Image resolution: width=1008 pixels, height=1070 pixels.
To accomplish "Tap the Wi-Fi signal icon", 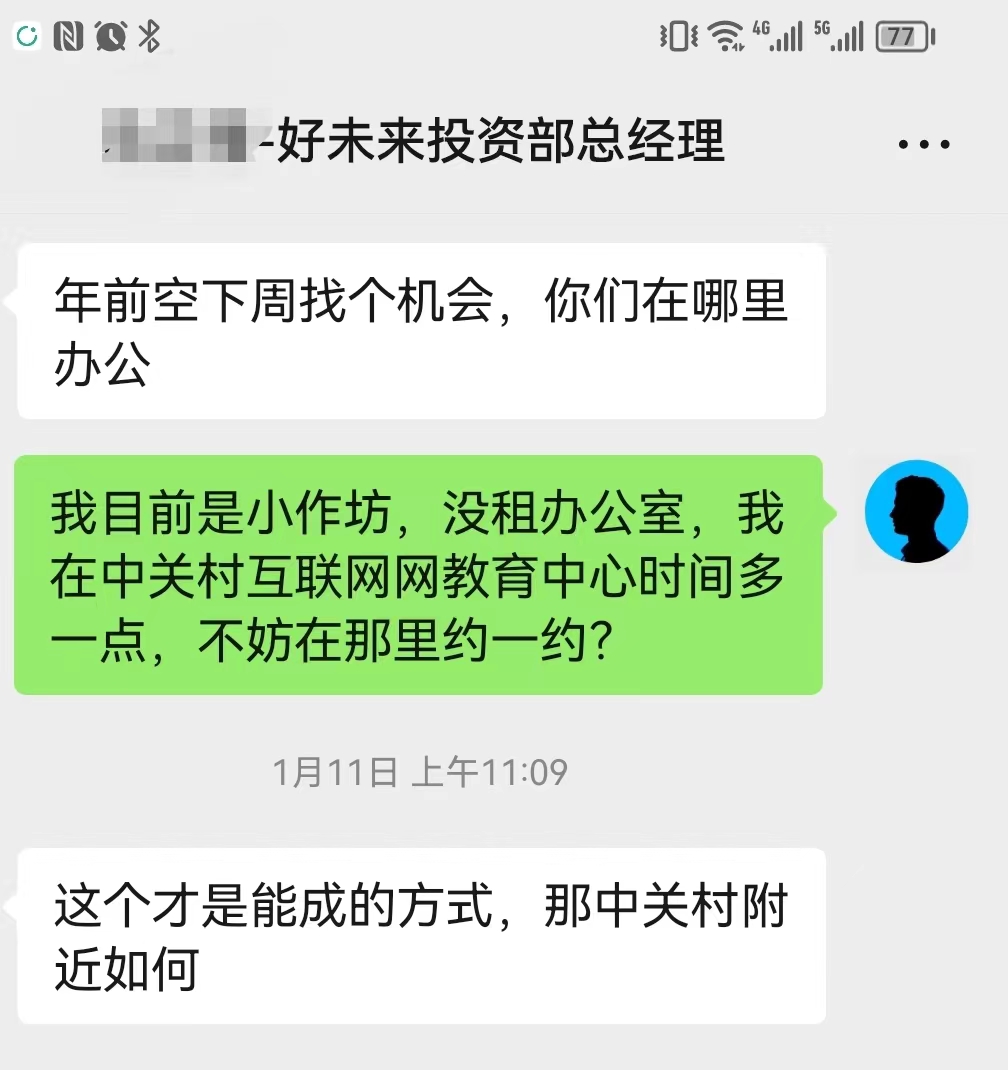I will tap(726, 35).
